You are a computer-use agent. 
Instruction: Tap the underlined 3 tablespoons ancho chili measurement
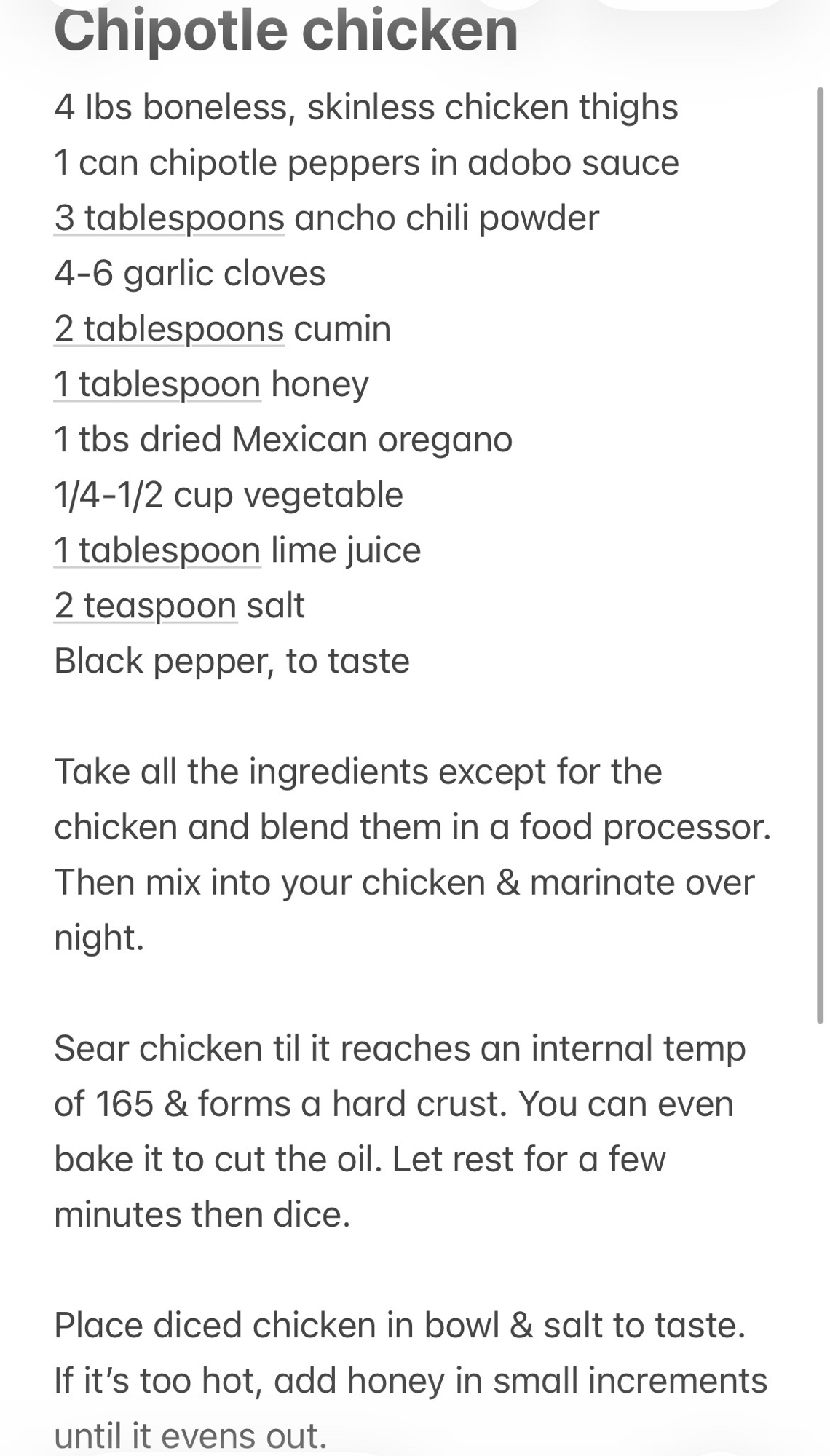point(169,218)
